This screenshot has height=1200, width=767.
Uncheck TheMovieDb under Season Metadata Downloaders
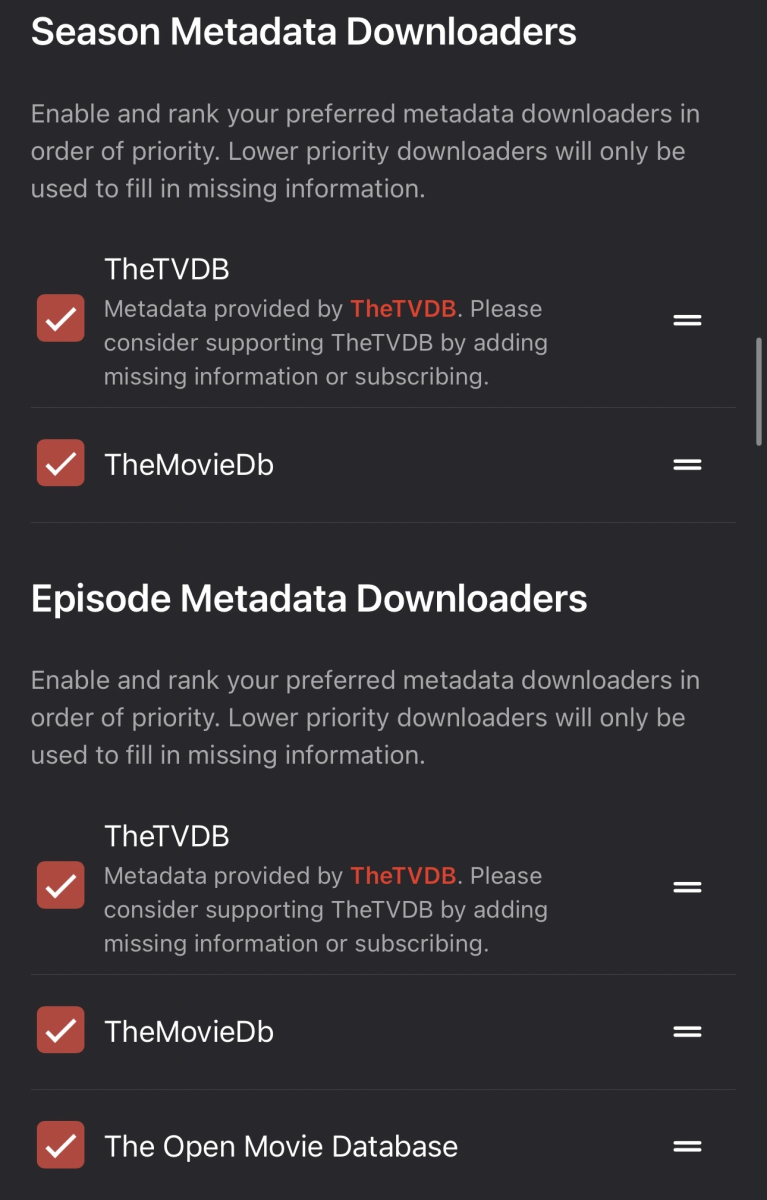(x=61, y=463)
